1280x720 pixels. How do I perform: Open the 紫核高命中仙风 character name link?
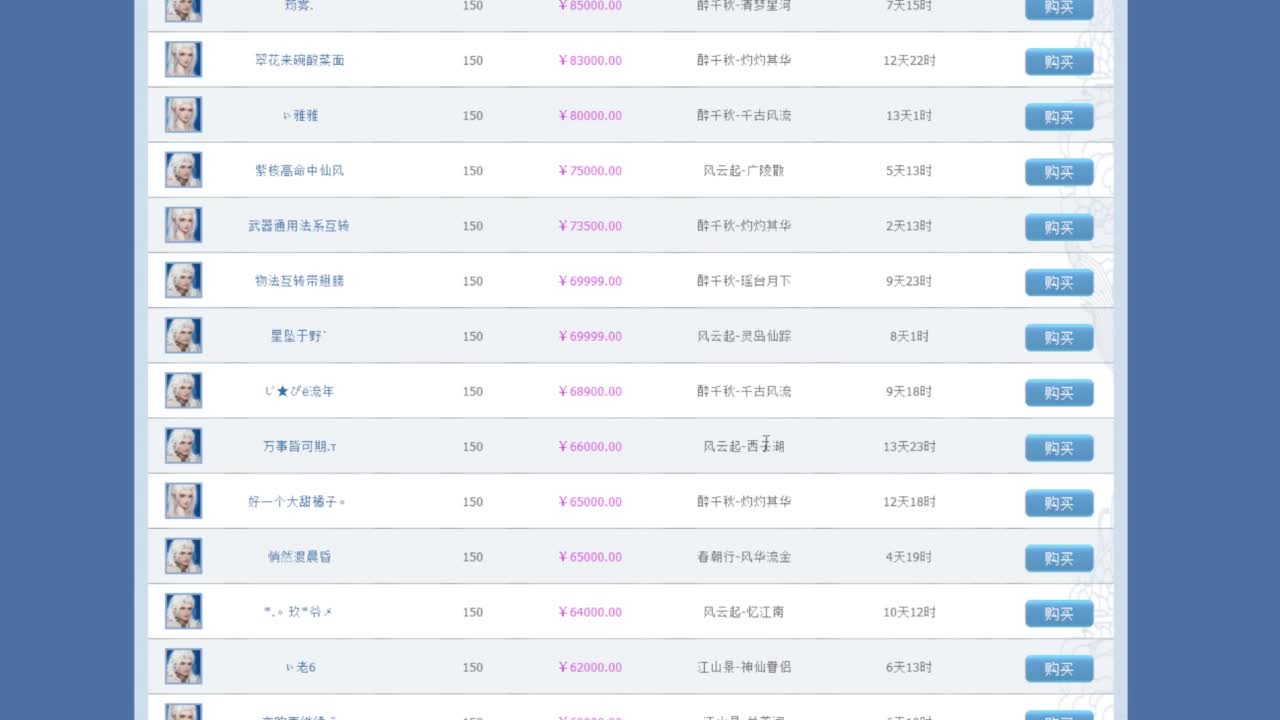coord(299,171)
